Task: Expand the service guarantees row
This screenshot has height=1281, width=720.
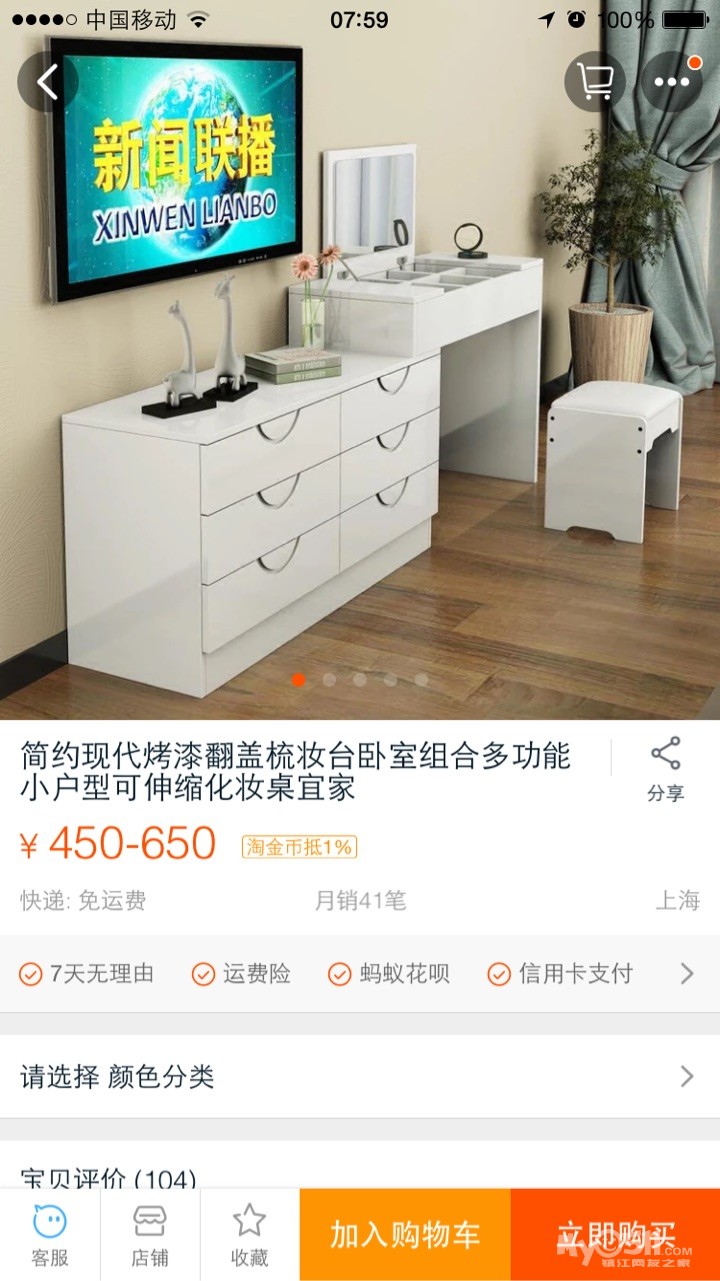Action: pos(686,973)
